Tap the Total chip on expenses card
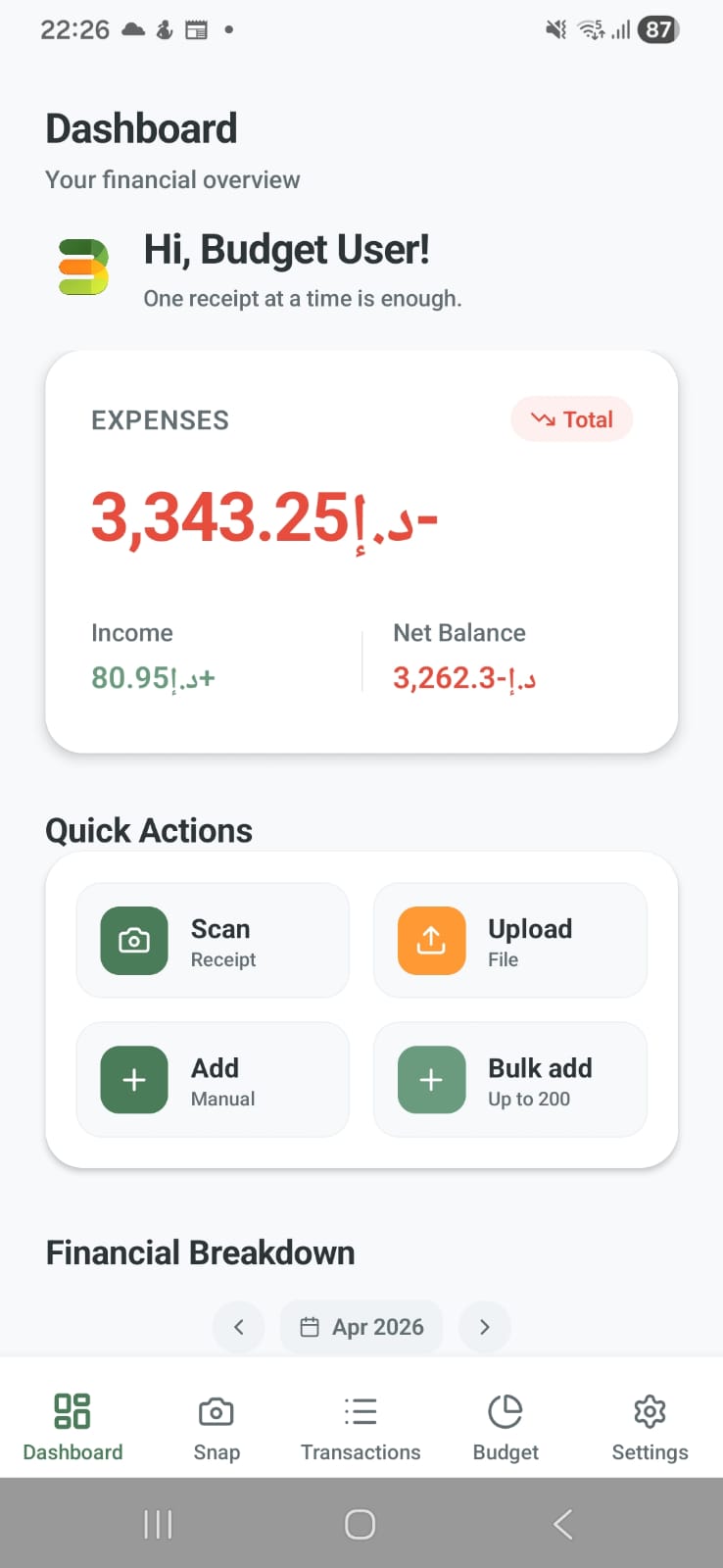723x1568 pixels. [572, 419]
